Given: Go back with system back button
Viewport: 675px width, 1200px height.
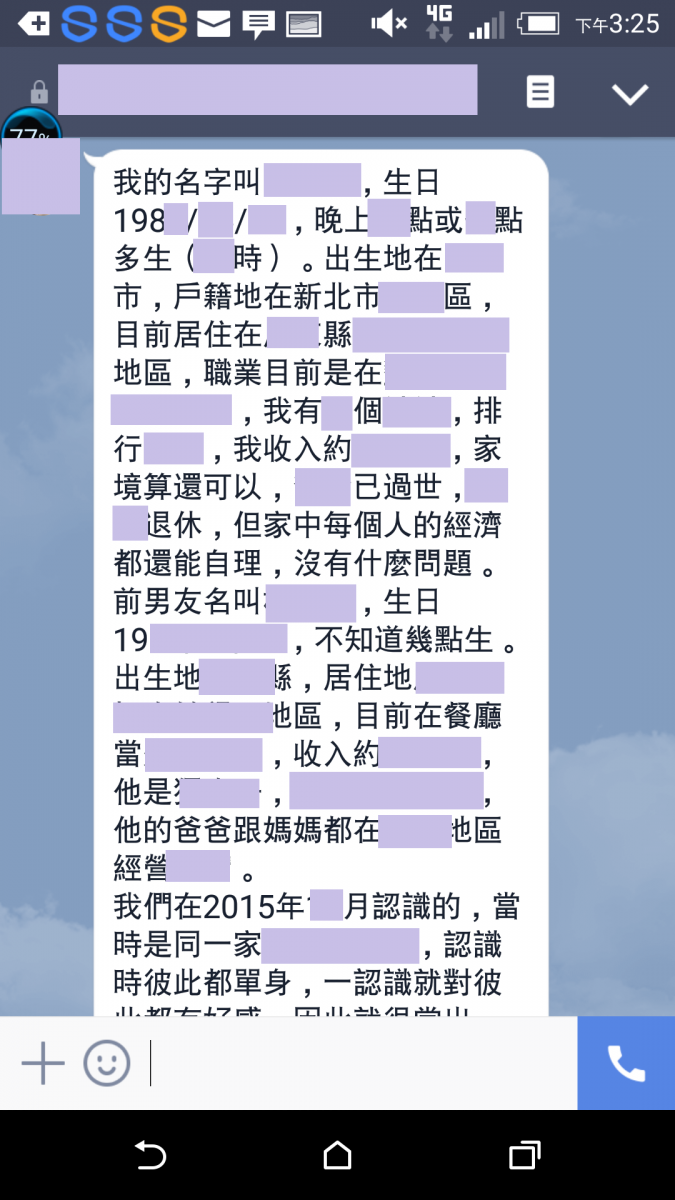Looking at the screenshot, I should 150,1155.
